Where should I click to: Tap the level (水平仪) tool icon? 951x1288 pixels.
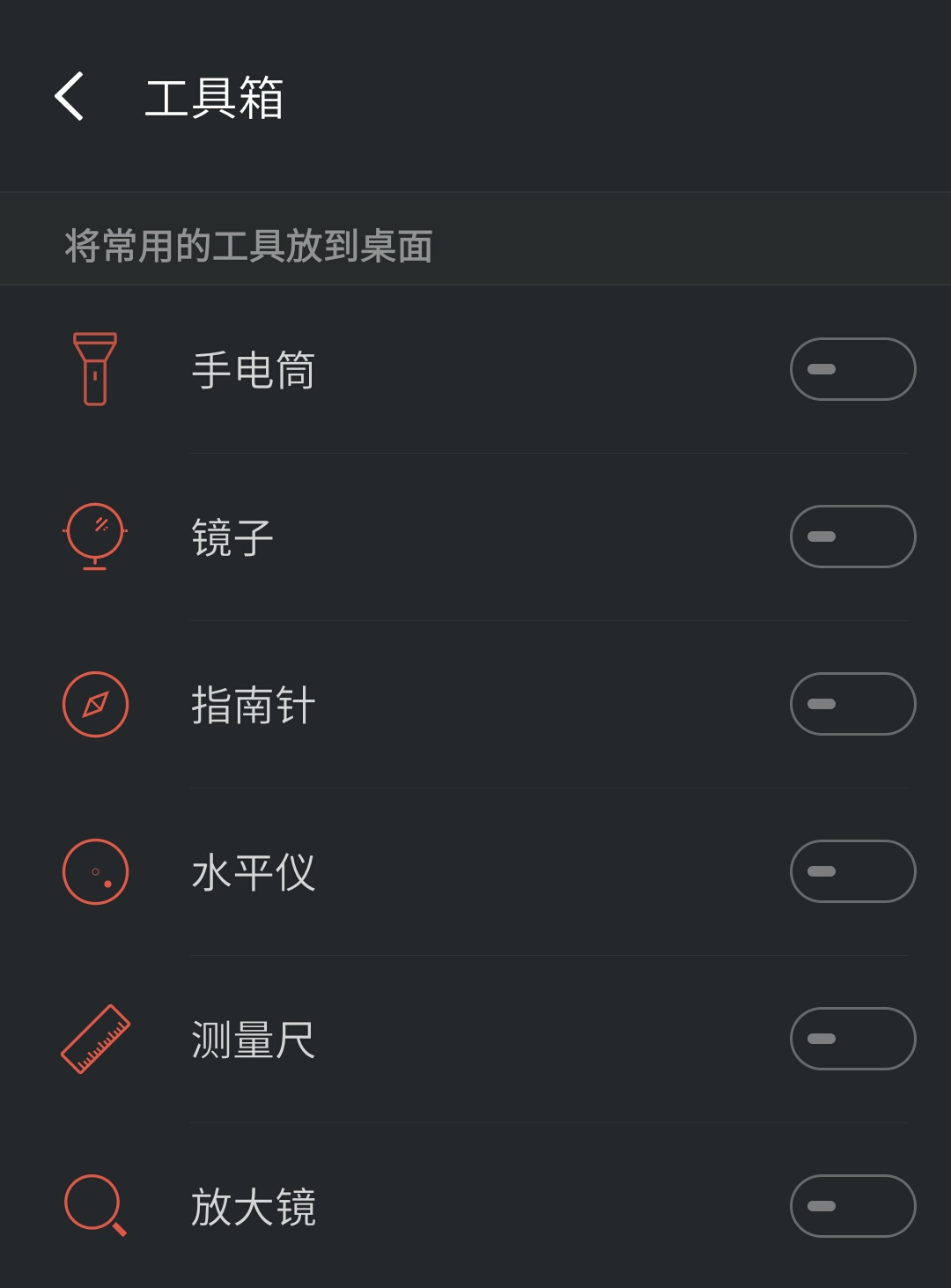(94, 871)
